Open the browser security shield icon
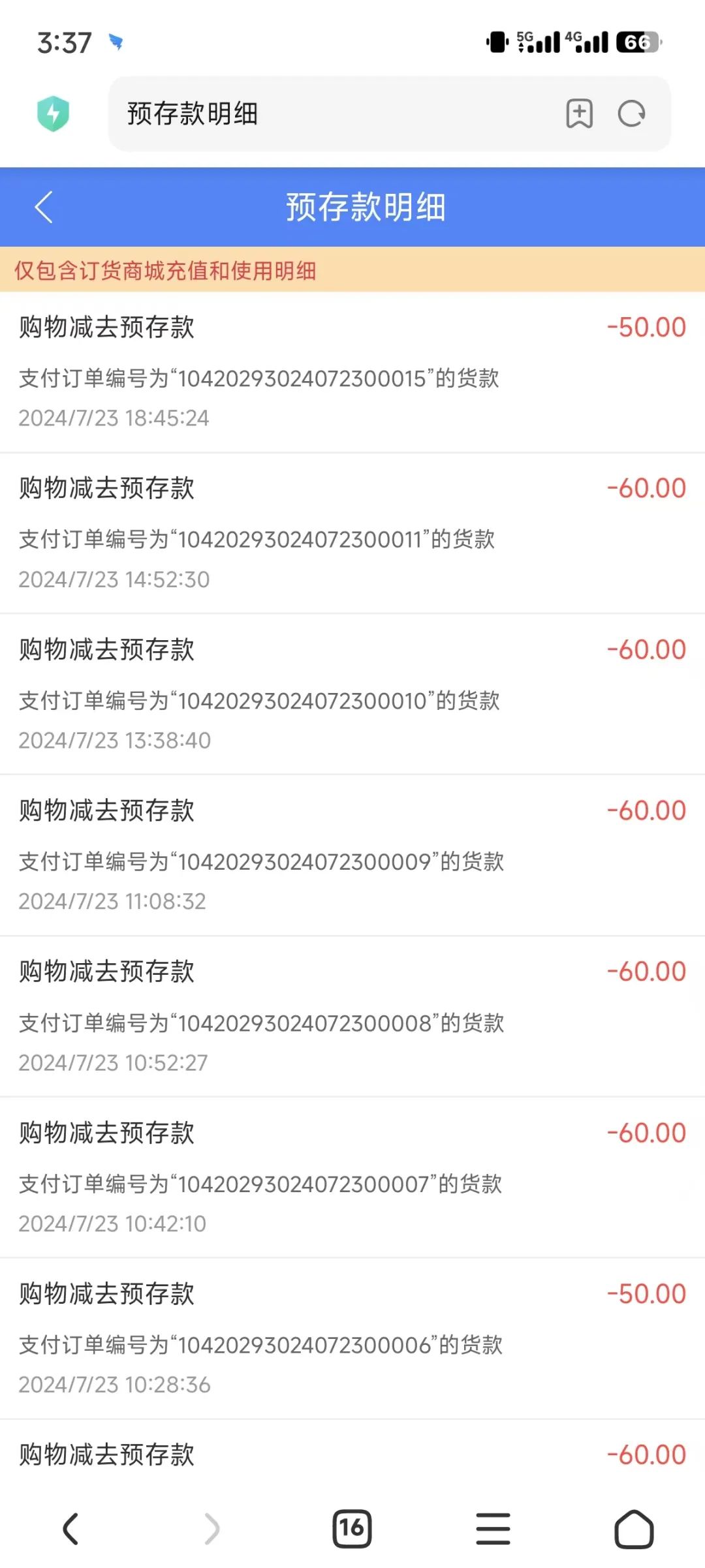 [x=54, y=114]
